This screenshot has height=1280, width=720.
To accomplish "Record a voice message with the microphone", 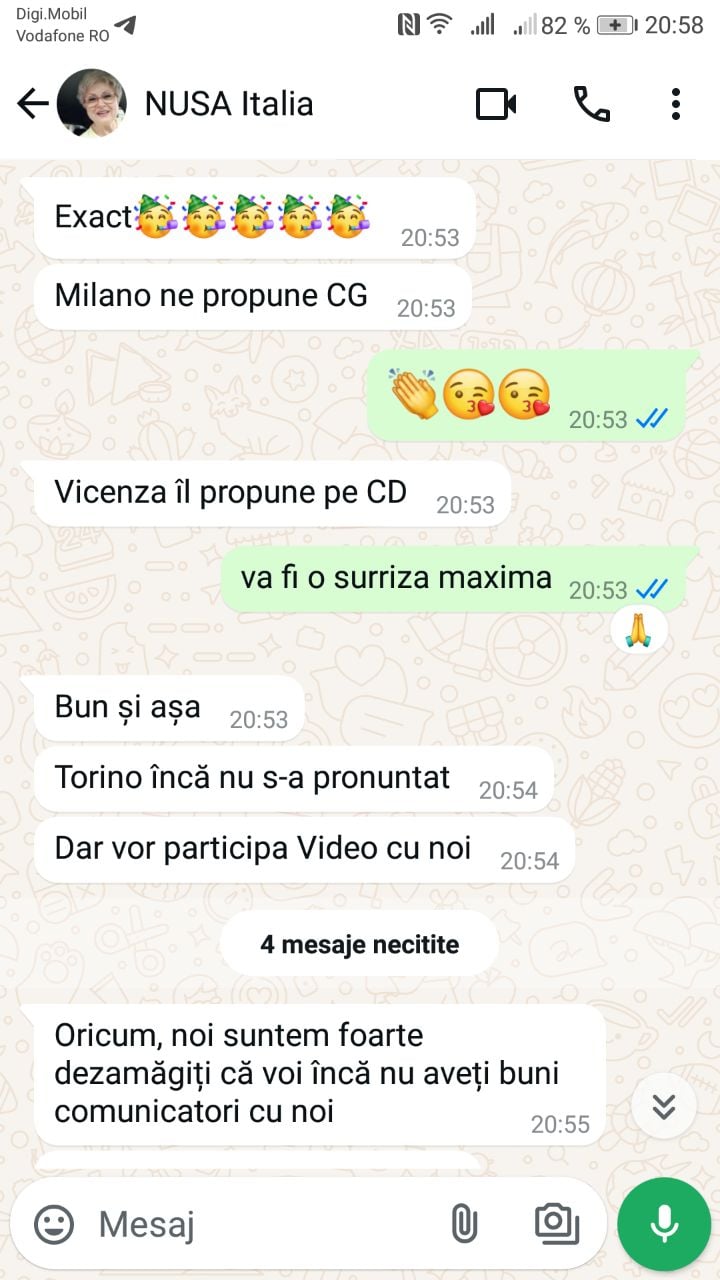I will [x=664, y=1224].
